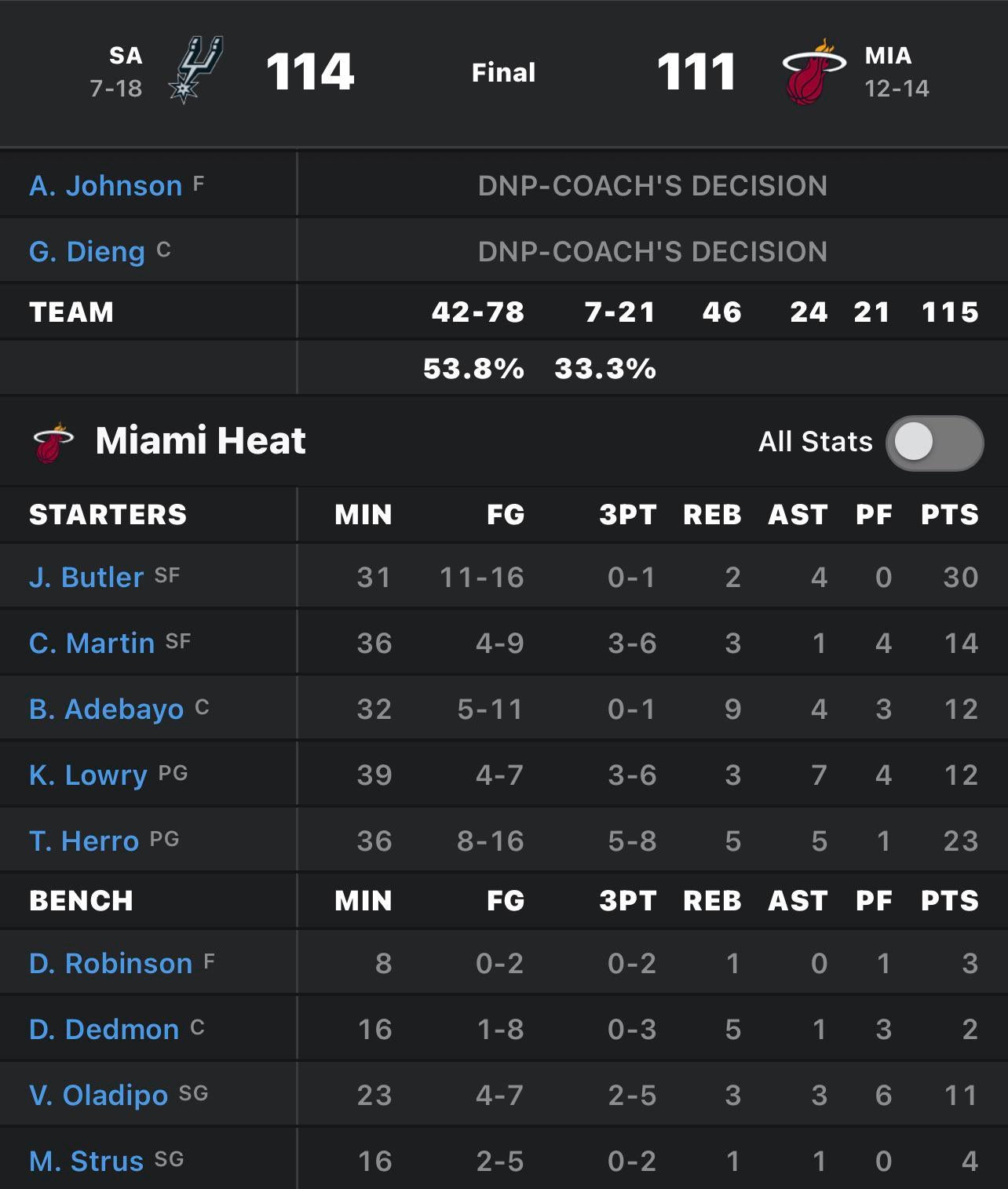
Task: View J. Butler's player profile
Action: click(86, 578)
